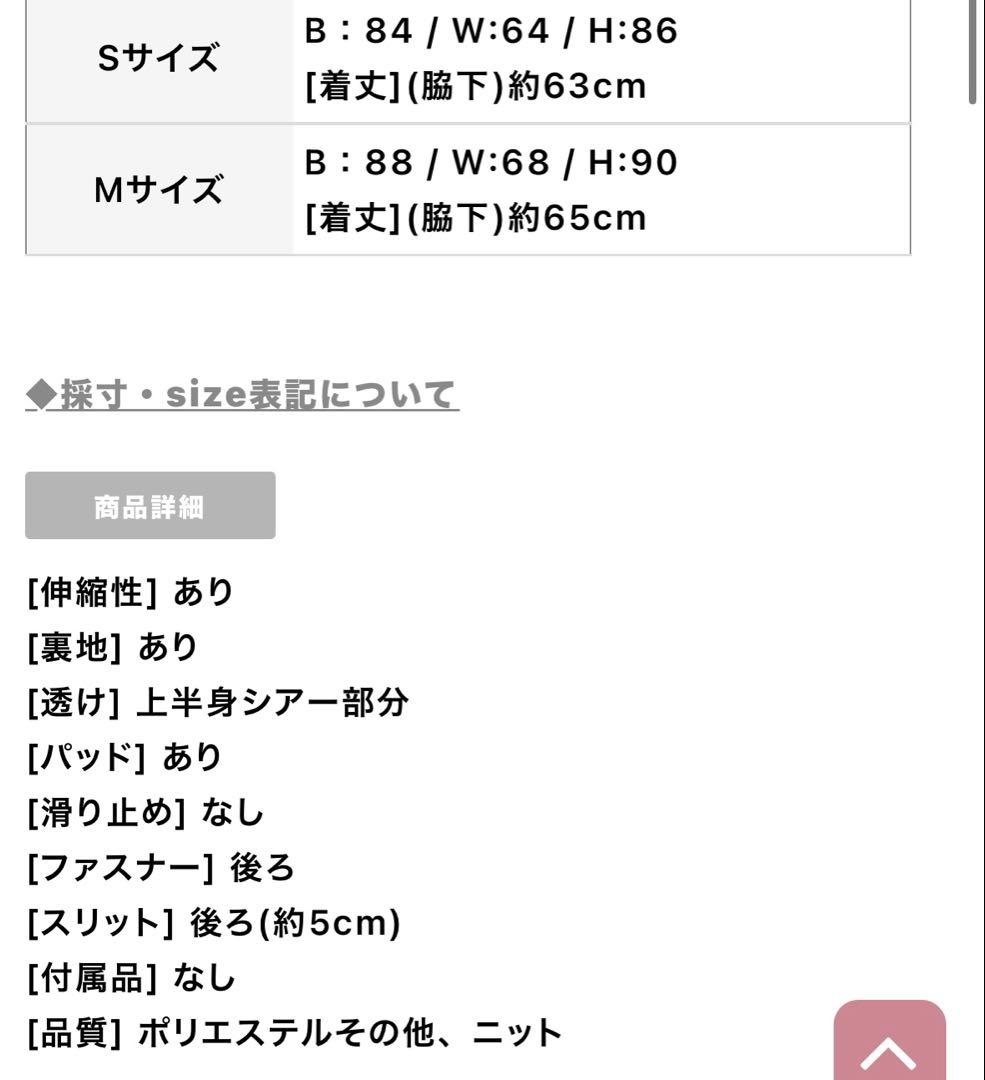The width and height of the screenshot is (985, 1080).
Task: Select the [付属品] なし spec line
Action: (130, 979)
